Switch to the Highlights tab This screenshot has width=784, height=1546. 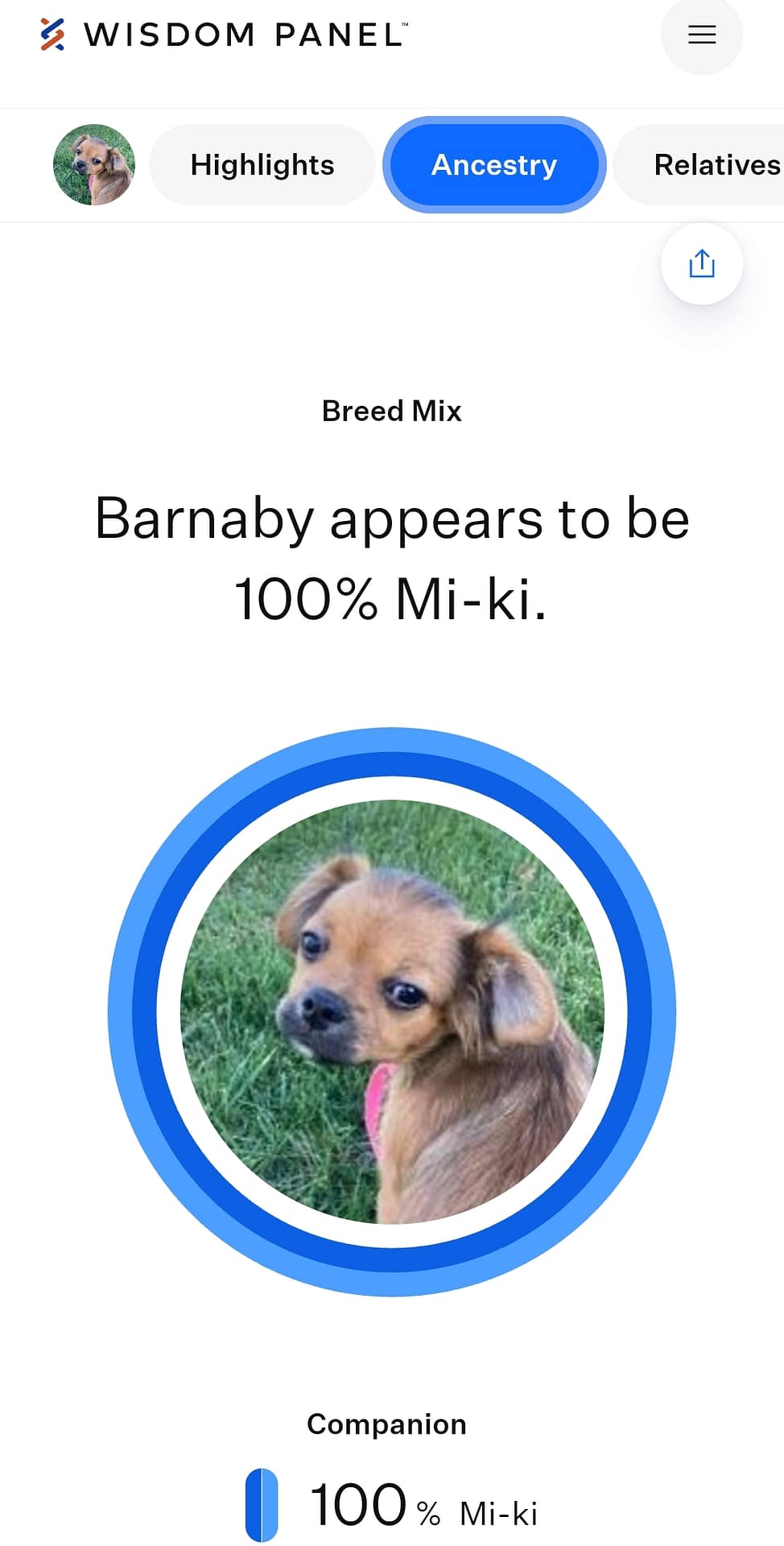[262, 165]
